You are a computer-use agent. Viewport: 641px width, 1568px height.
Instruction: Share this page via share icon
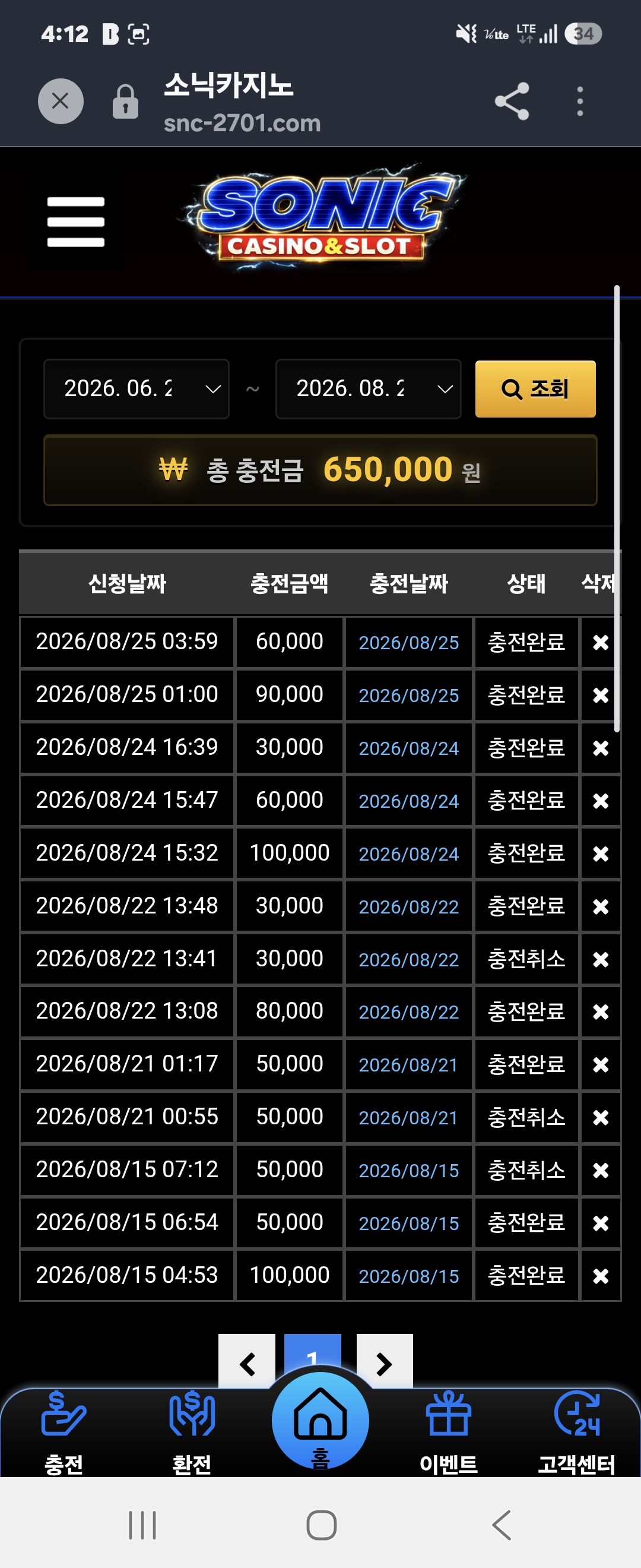(512, 101)
